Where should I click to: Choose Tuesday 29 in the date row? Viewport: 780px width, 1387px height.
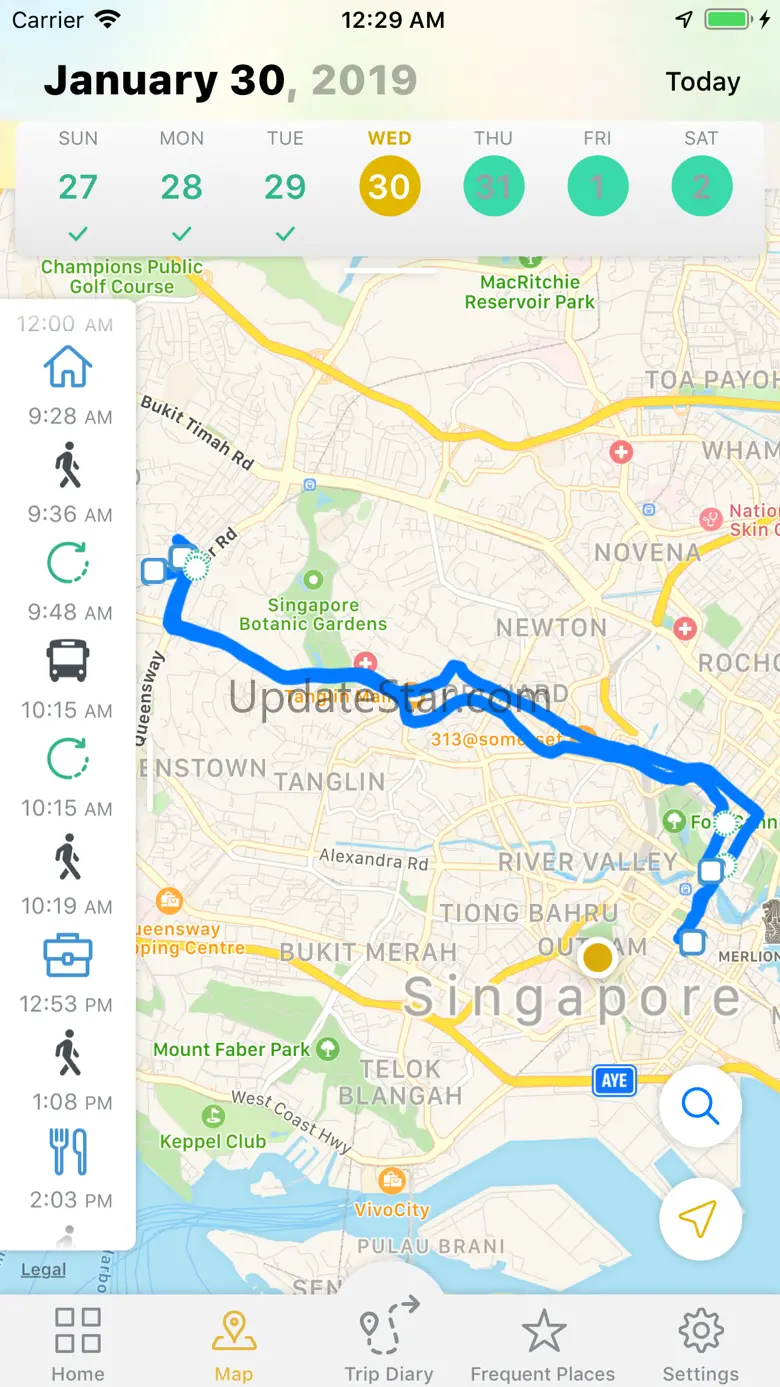(x=285, y=187)
